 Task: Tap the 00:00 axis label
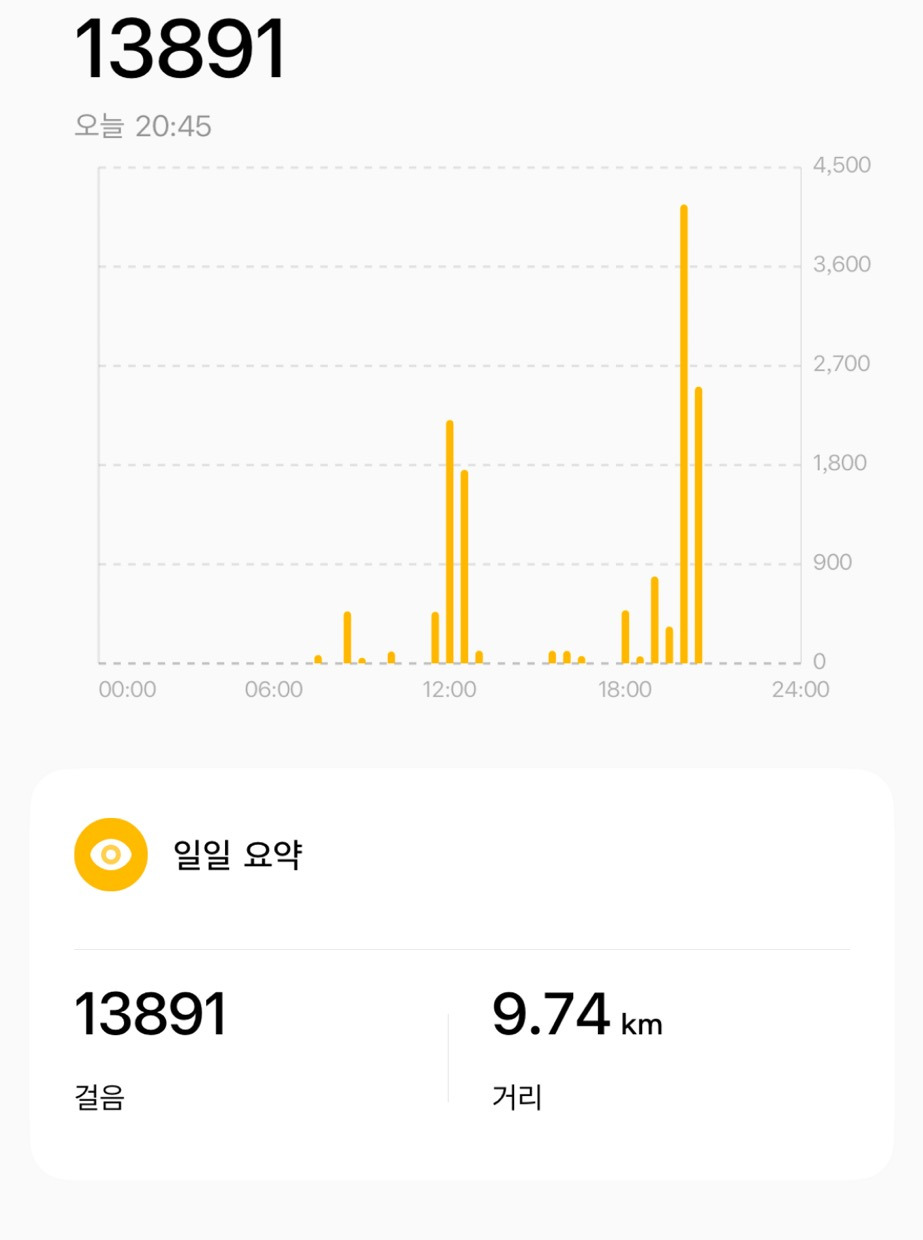pyautogui.click(x=128, y=689)
